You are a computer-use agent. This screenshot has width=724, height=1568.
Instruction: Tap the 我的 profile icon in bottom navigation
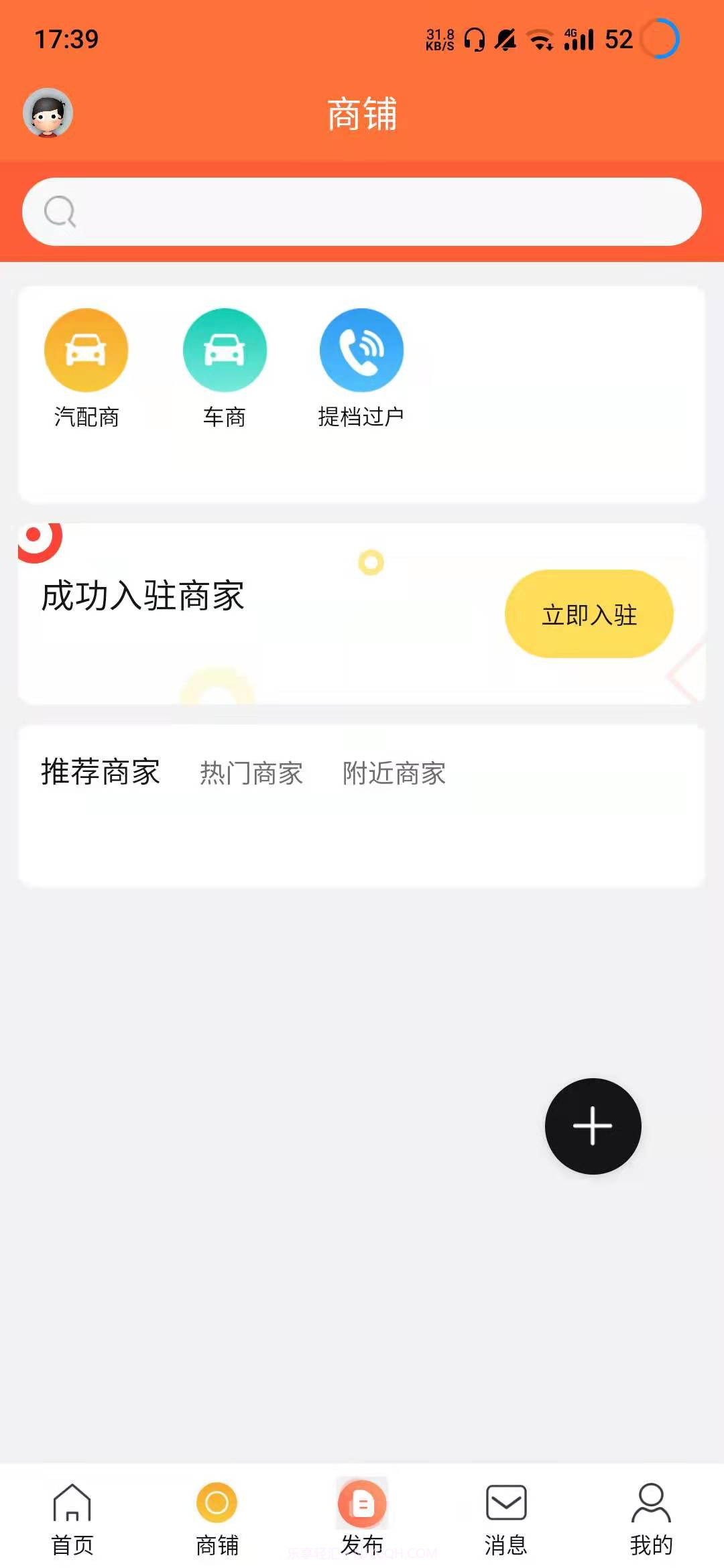651,1504
